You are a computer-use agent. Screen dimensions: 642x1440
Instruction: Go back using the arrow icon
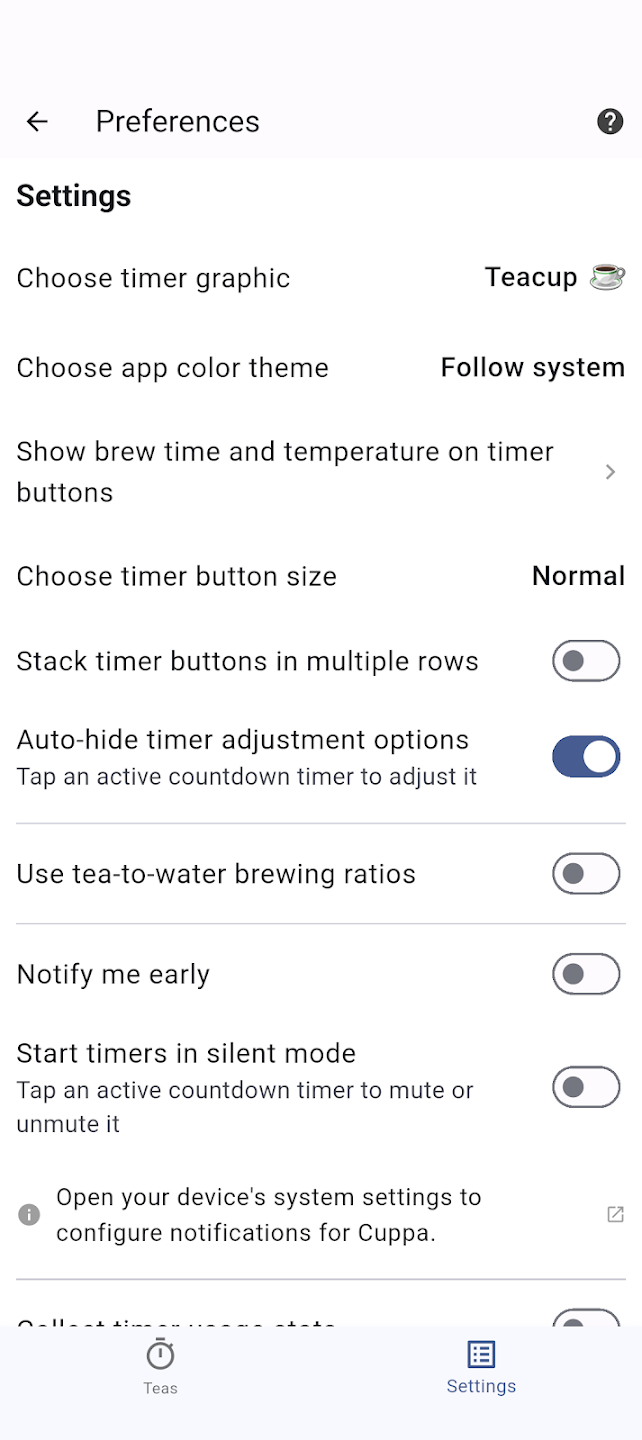click(37, 121)
